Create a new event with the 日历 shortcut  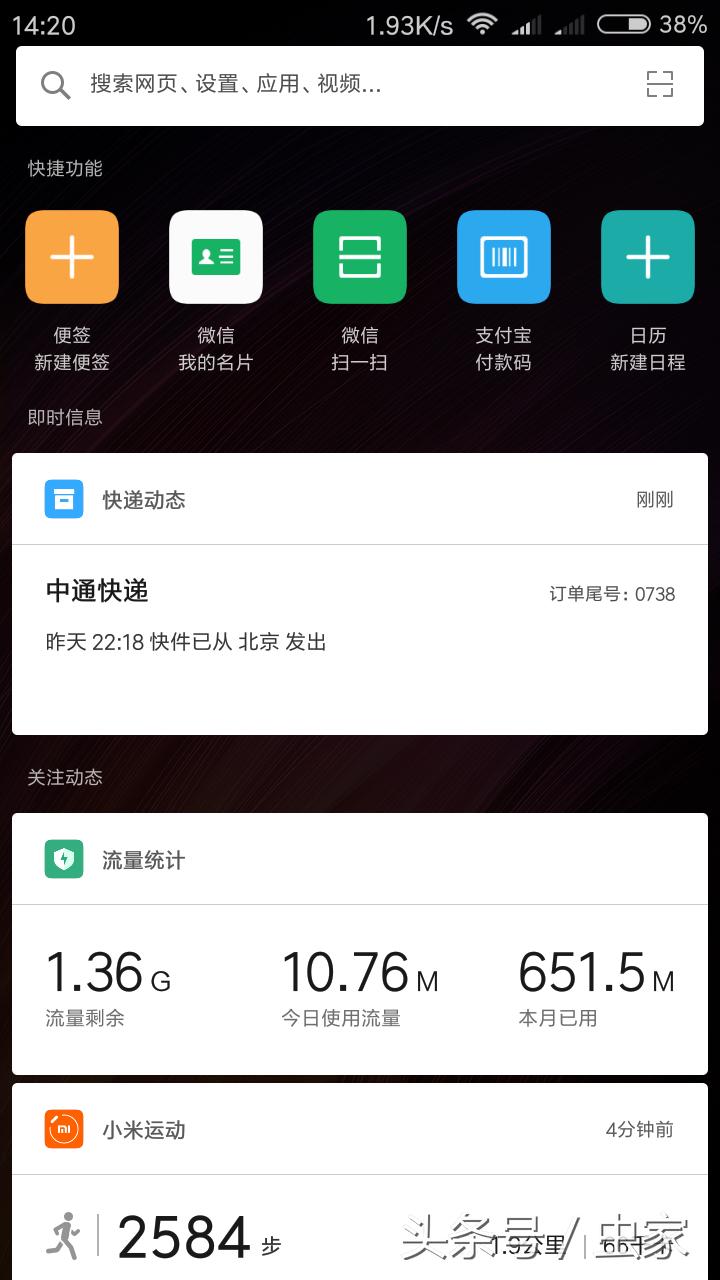648,257
